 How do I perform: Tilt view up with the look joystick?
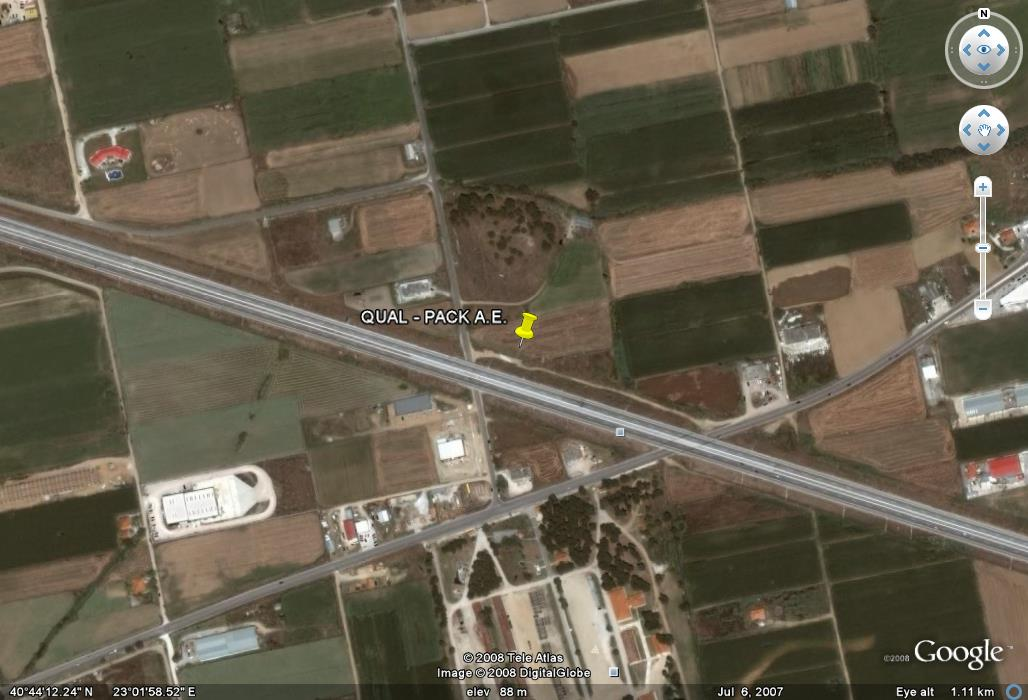tap(984, 32)
